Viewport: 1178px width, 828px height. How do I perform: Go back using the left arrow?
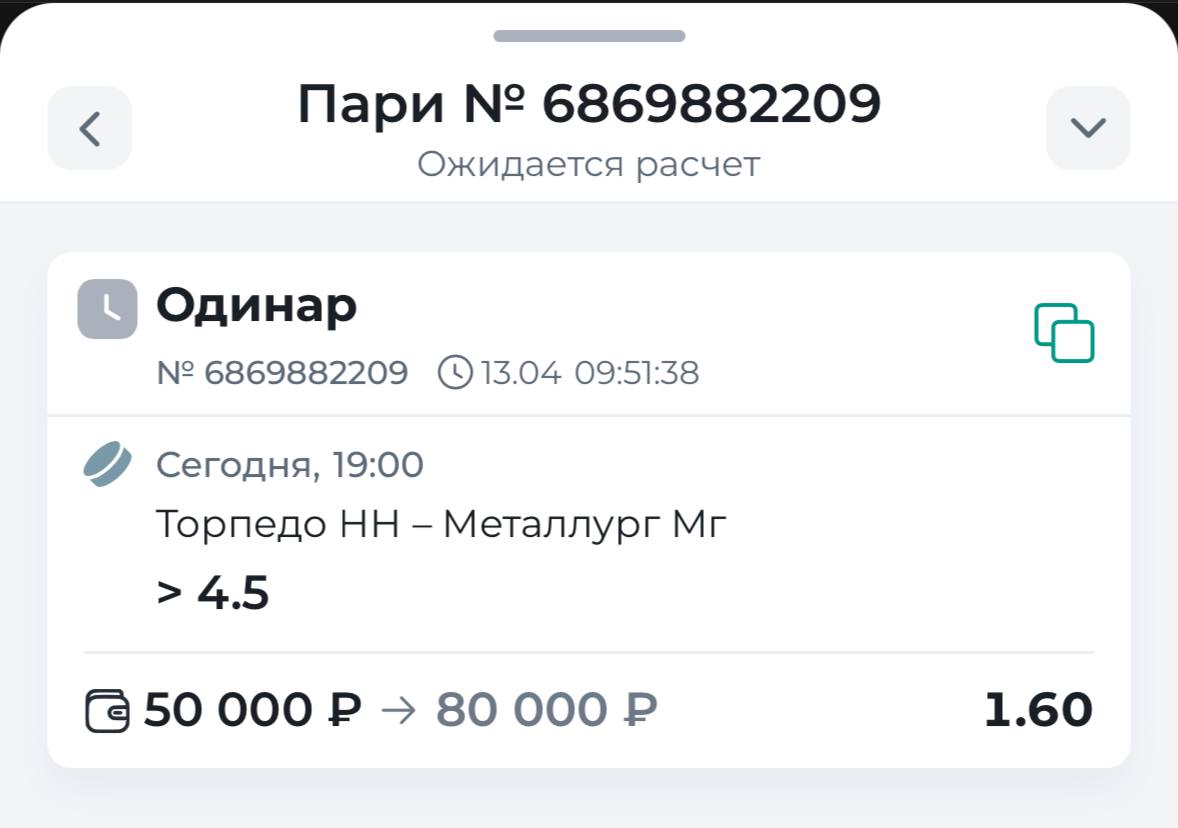coord(89,128)
